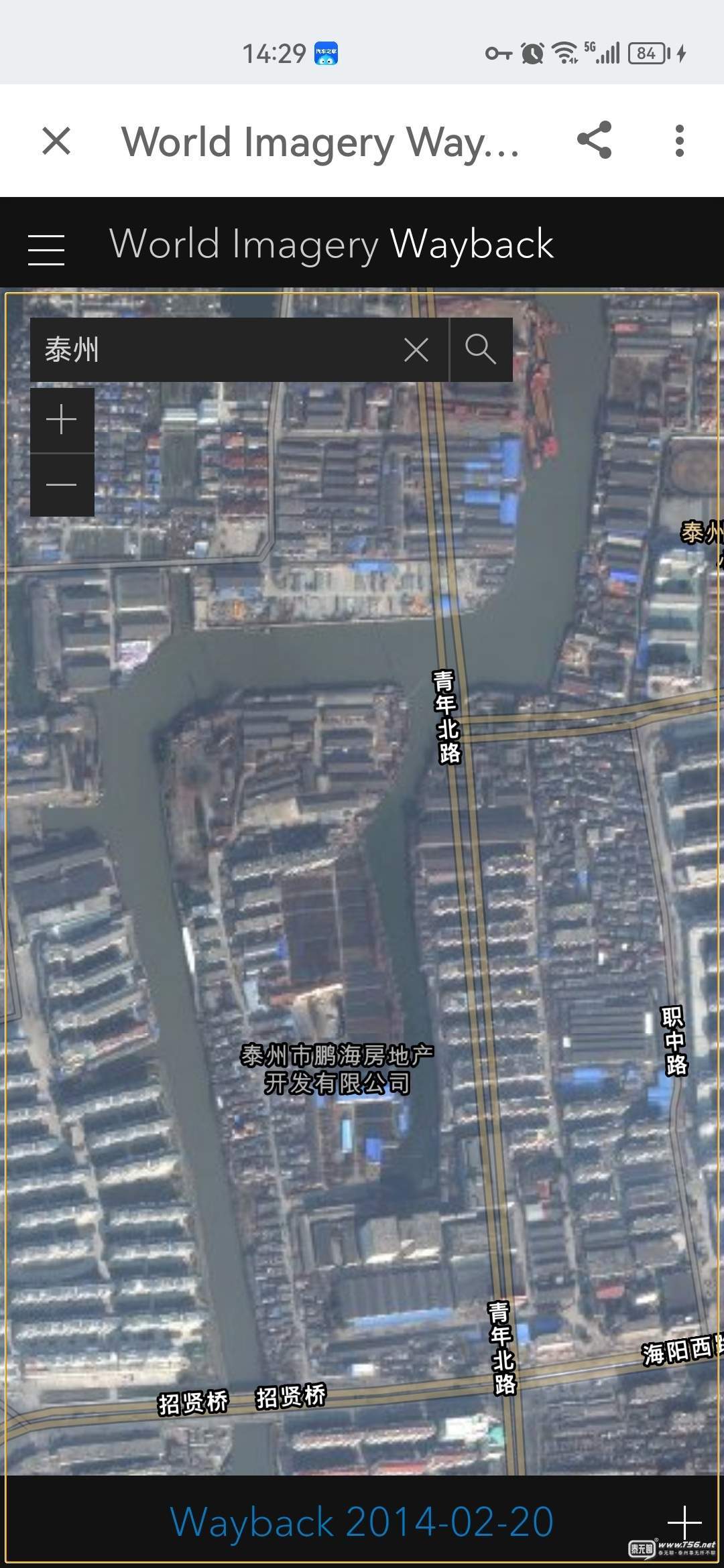724x1568 pixels.
Task: Zoom in on the map
Action: pos(62,420)
